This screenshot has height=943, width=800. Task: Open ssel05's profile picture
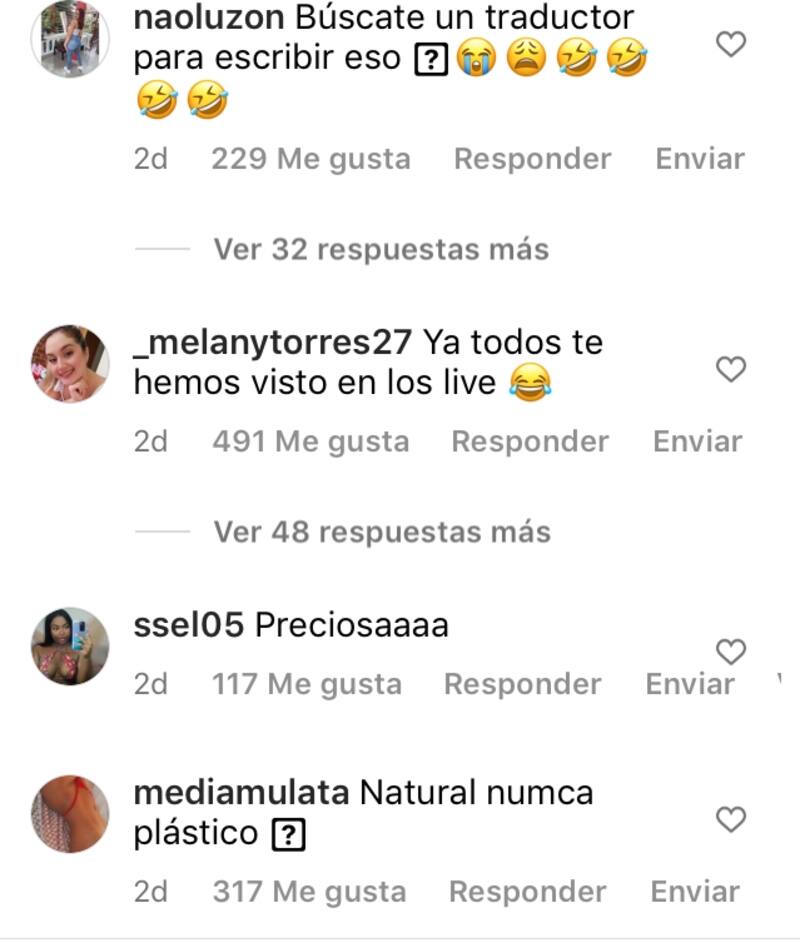tap(70, 646)
